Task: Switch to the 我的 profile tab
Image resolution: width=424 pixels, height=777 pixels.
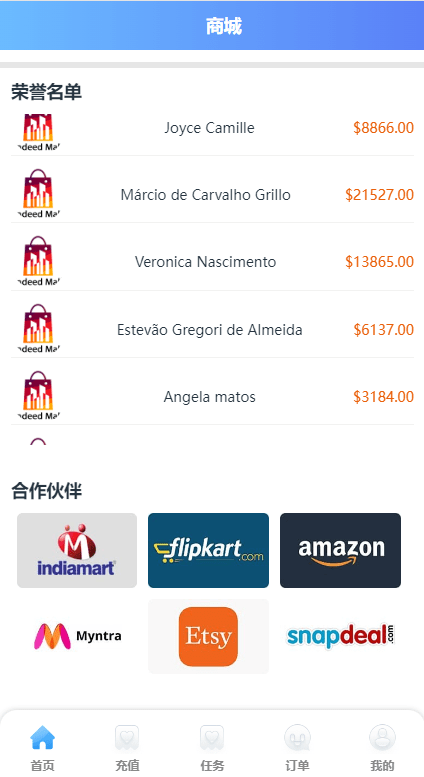Action: (x=382, y=748)
